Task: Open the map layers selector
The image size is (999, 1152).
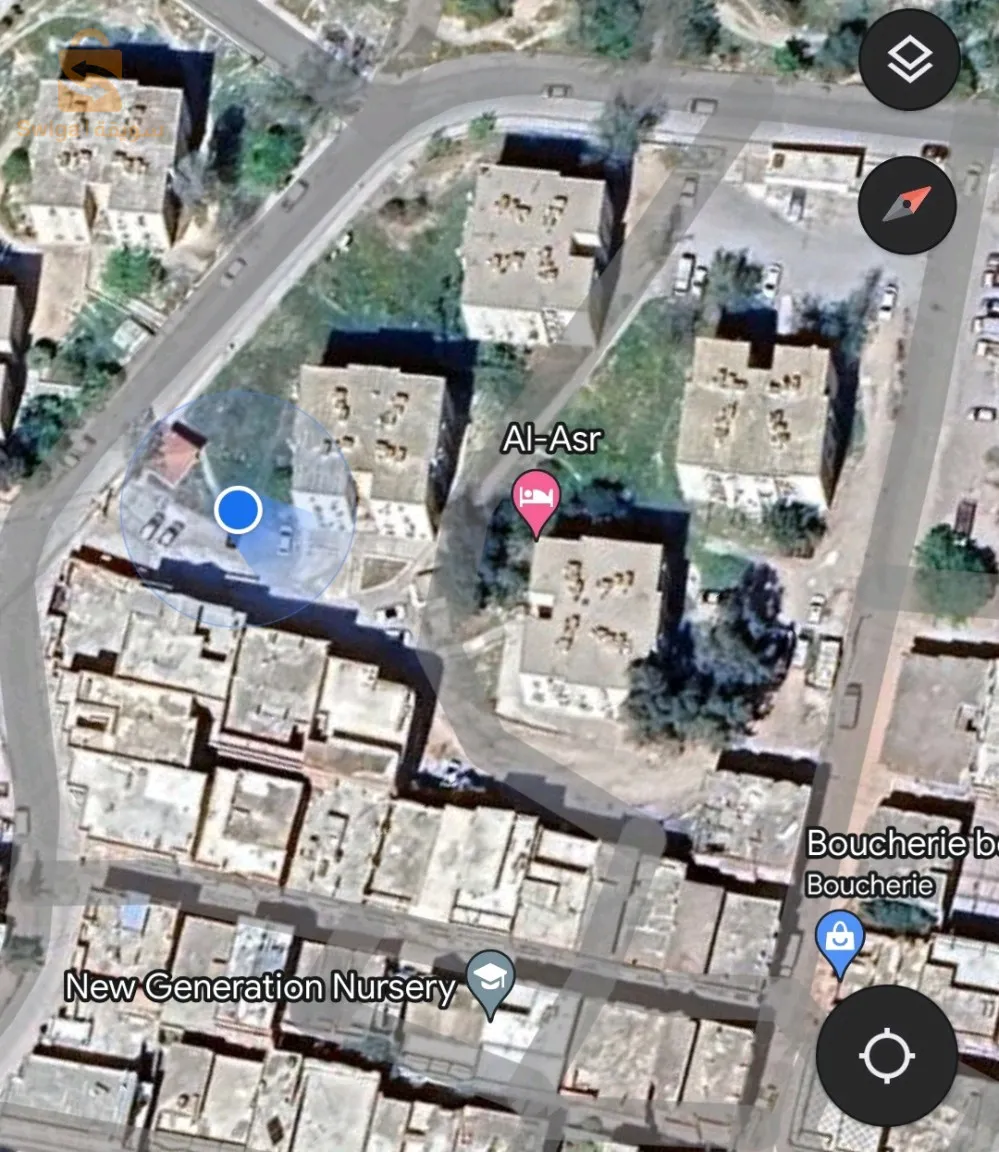Action: (909, 62)
